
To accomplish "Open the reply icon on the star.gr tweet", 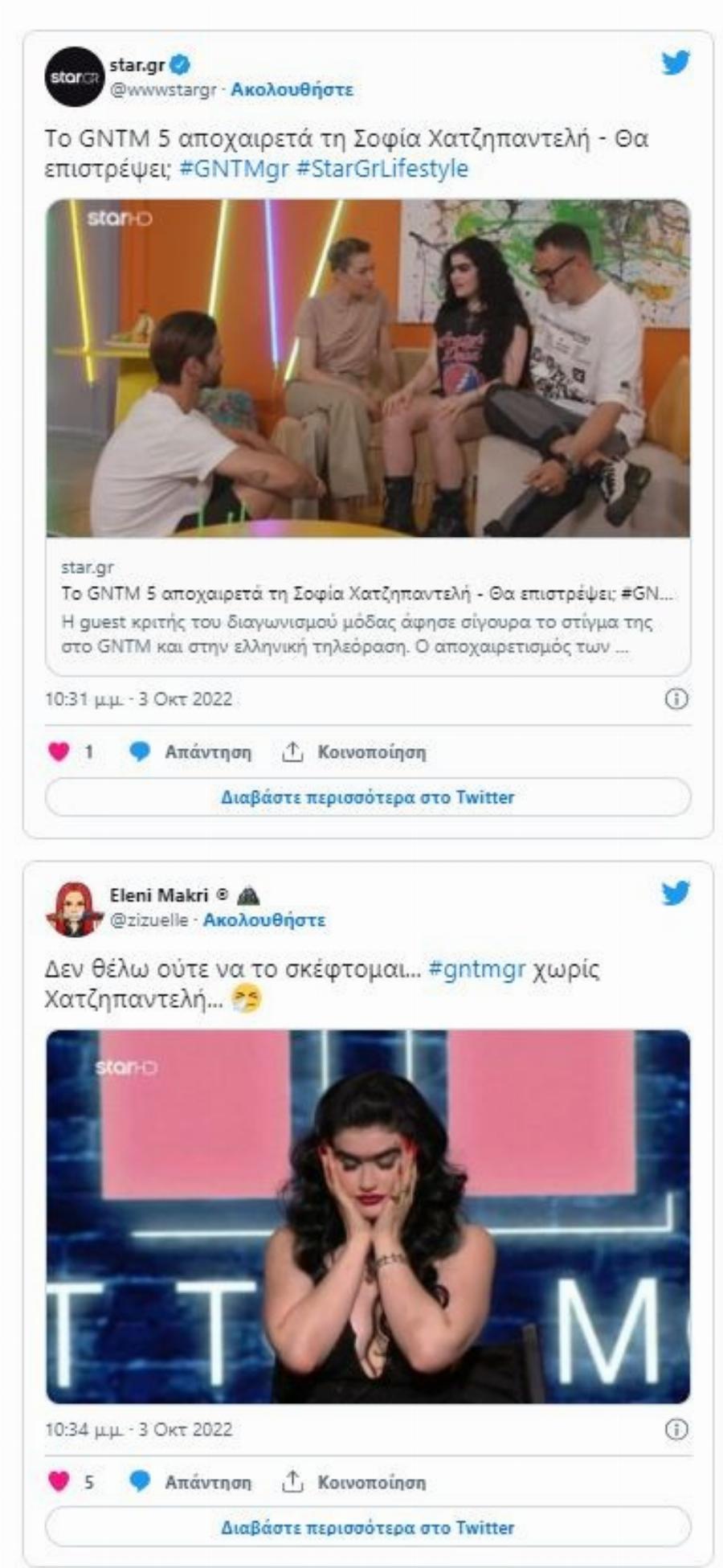I will tap(141, 749).
